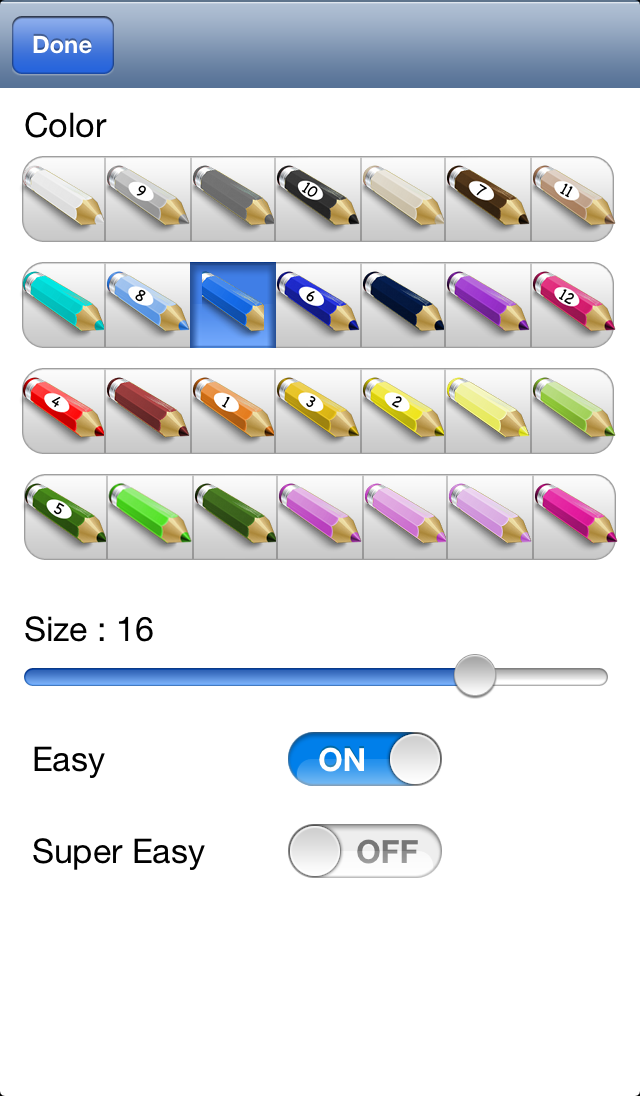
Task: Pick the gray pencil numbered 9
Action: (148, 199)
